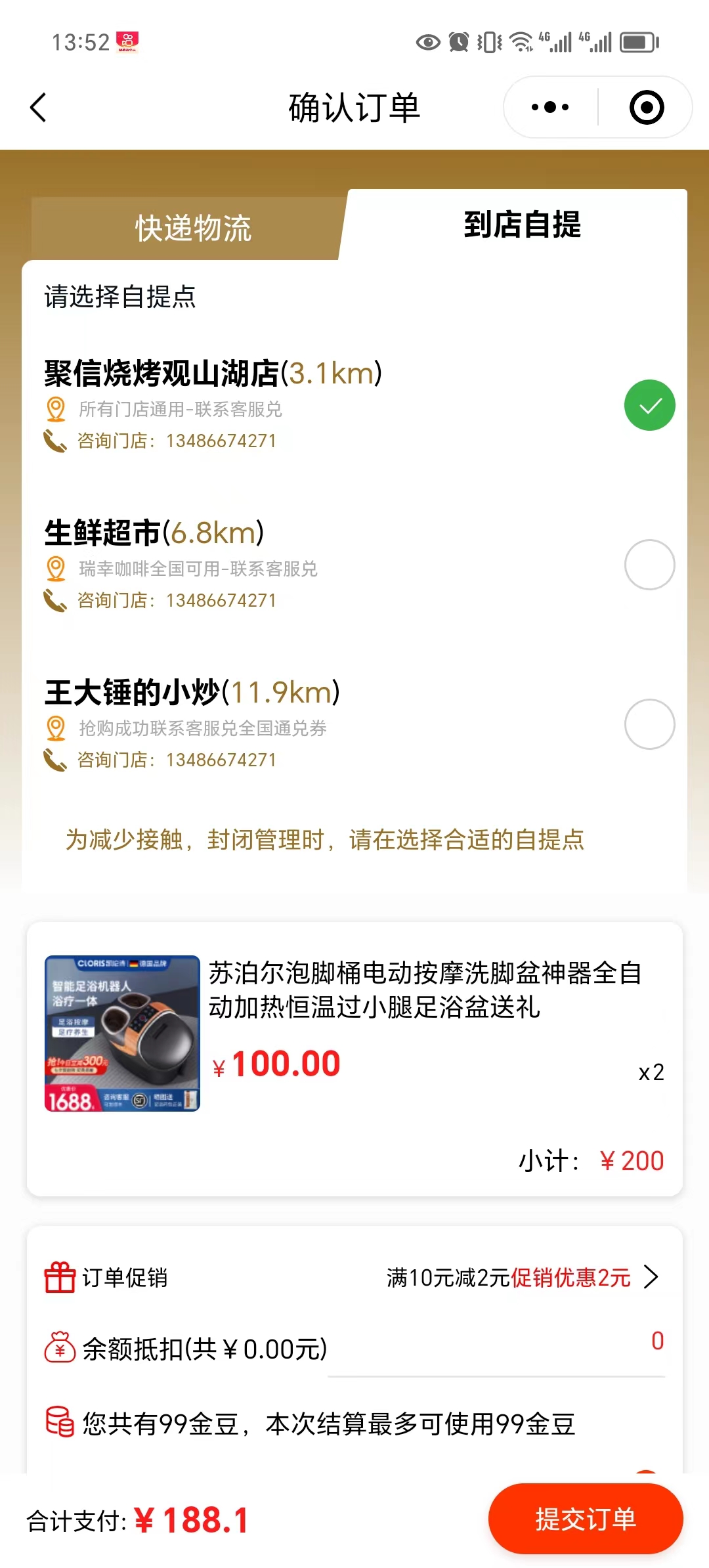Select 生鲜超市 as the pickup point

pyautogui.click(x=649, y=564)
